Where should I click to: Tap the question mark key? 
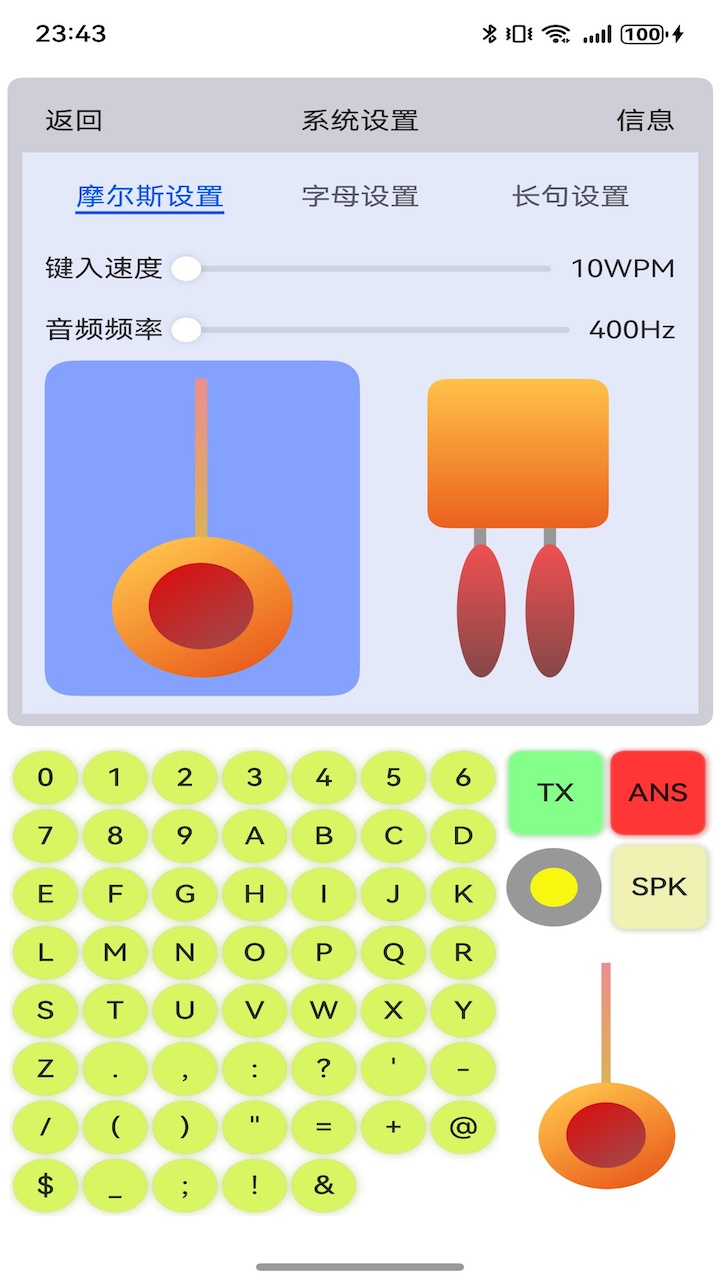(323, 1068)
